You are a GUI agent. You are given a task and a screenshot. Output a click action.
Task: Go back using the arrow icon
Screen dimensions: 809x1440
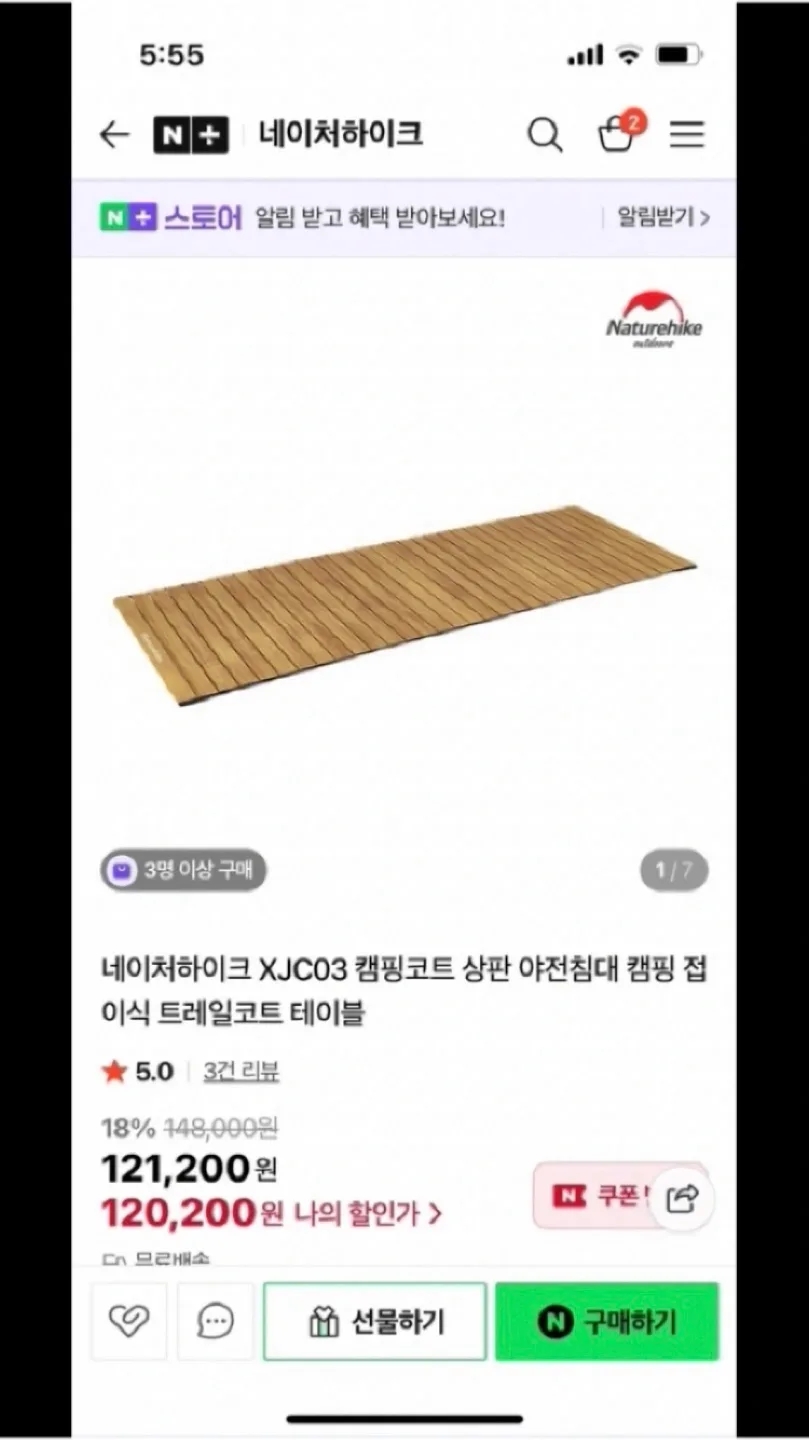pyautogui.click(x=115, y=135)
